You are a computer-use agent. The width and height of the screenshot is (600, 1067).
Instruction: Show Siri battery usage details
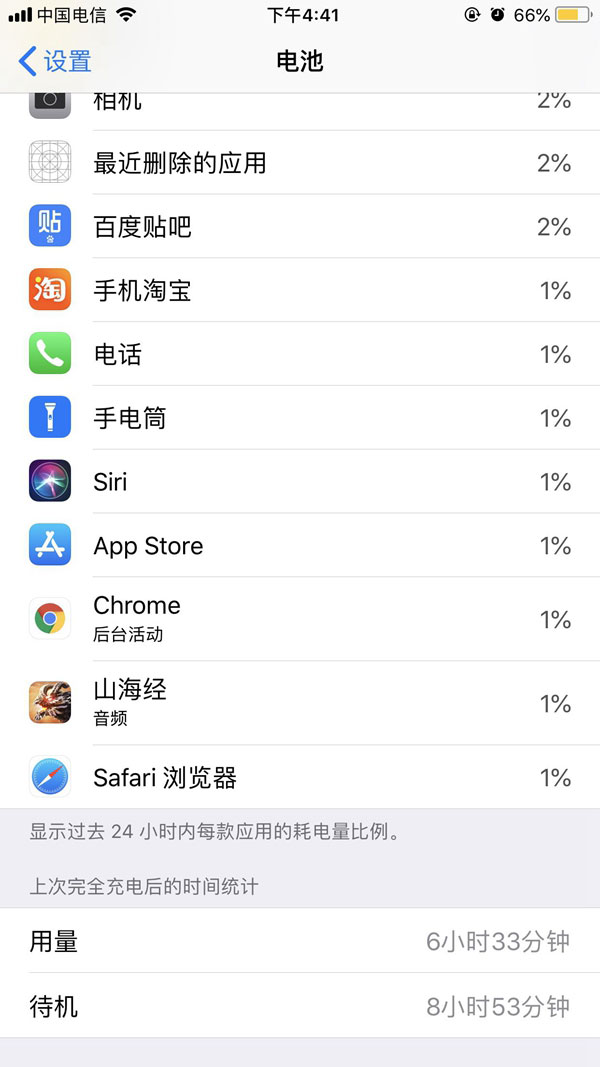coord(300,482)
